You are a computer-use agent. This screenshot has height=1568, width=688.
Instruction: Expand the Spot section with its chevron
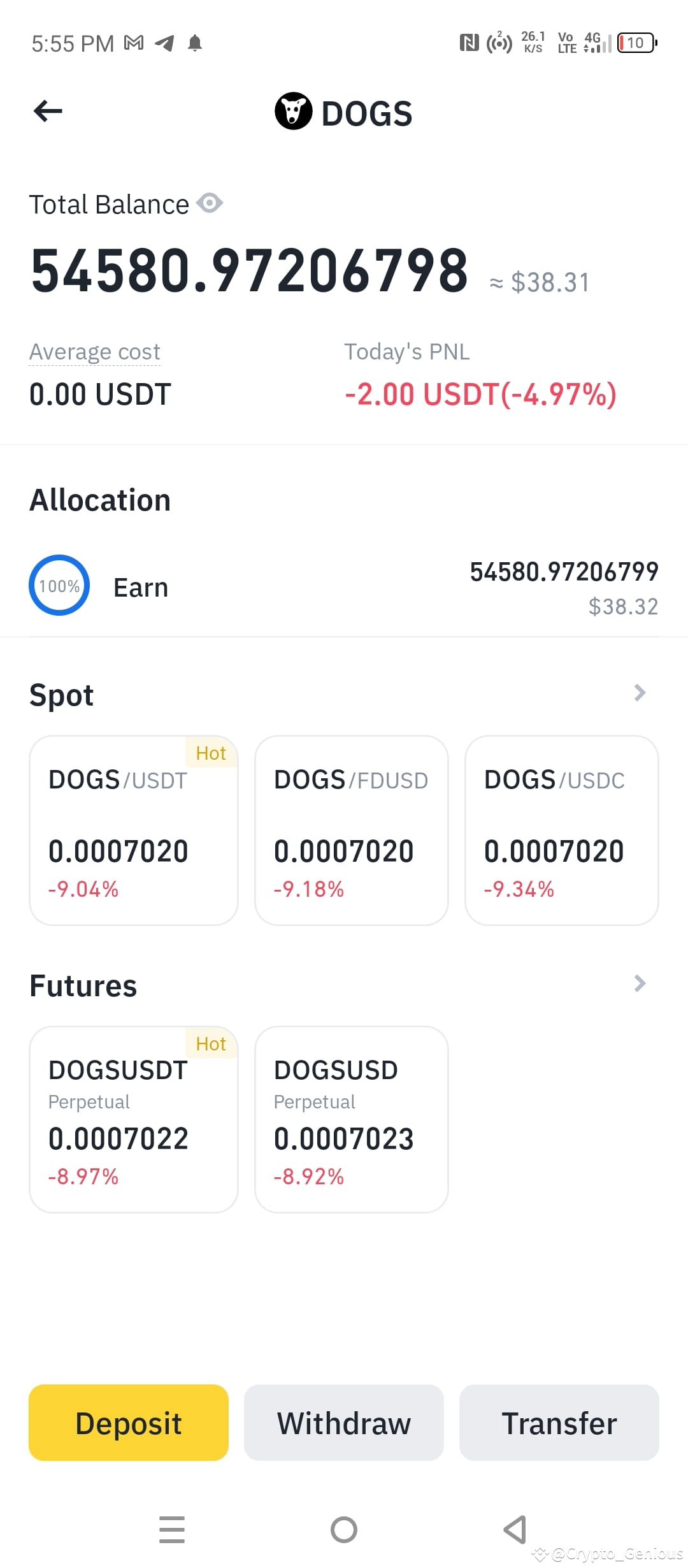639,693
